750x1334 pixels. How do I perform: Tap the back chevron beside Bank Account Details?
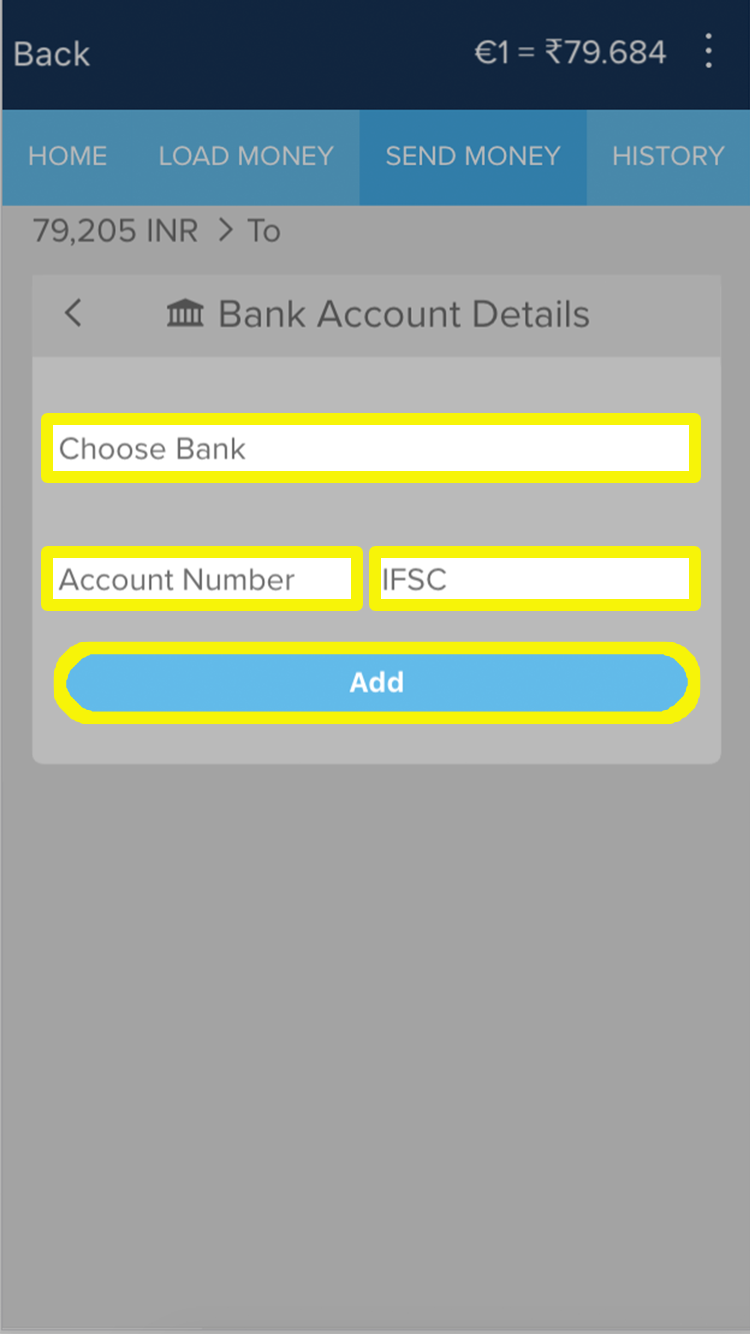point(73,314)
